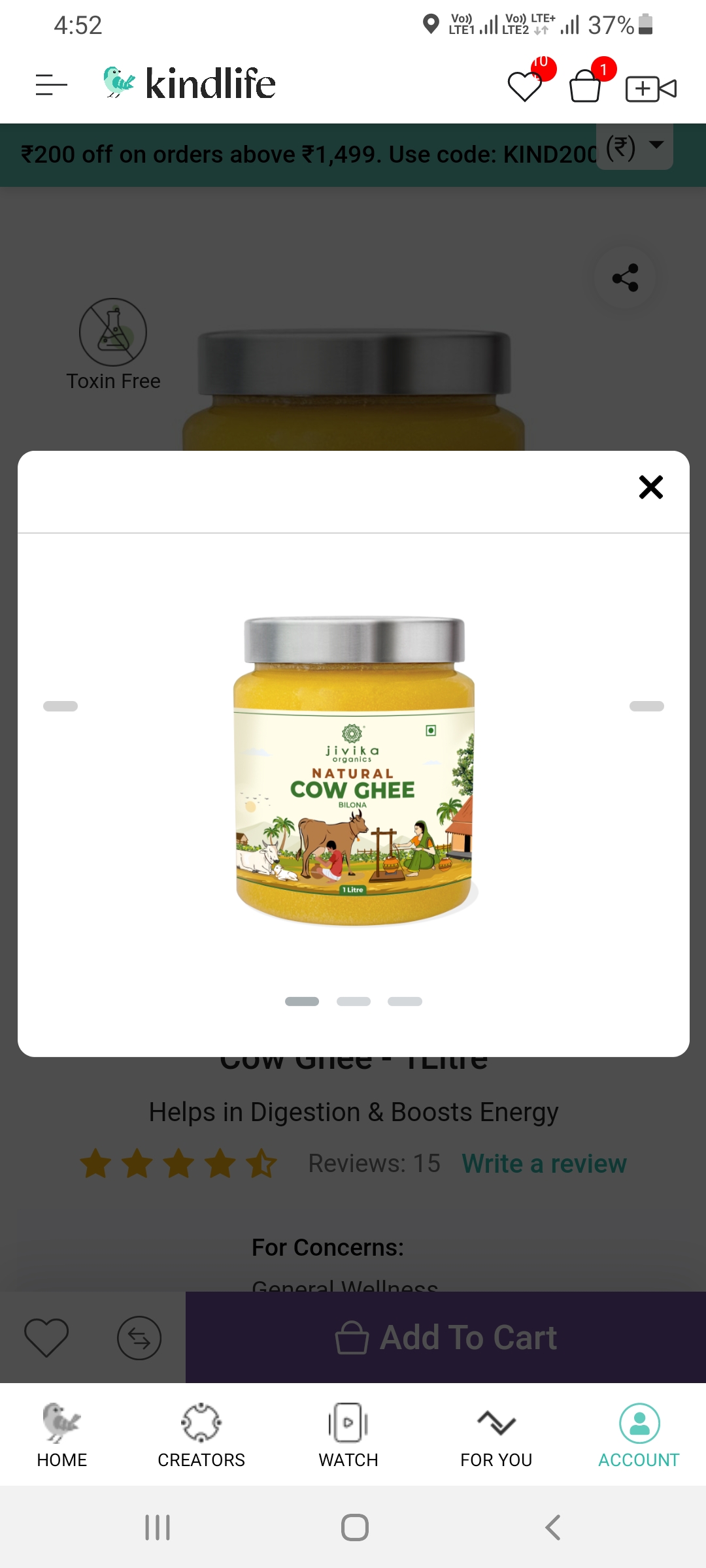This screenshot has height=1568, width=706.
Task: Open the hamburger drawer menu
Action: coord(52,85)
